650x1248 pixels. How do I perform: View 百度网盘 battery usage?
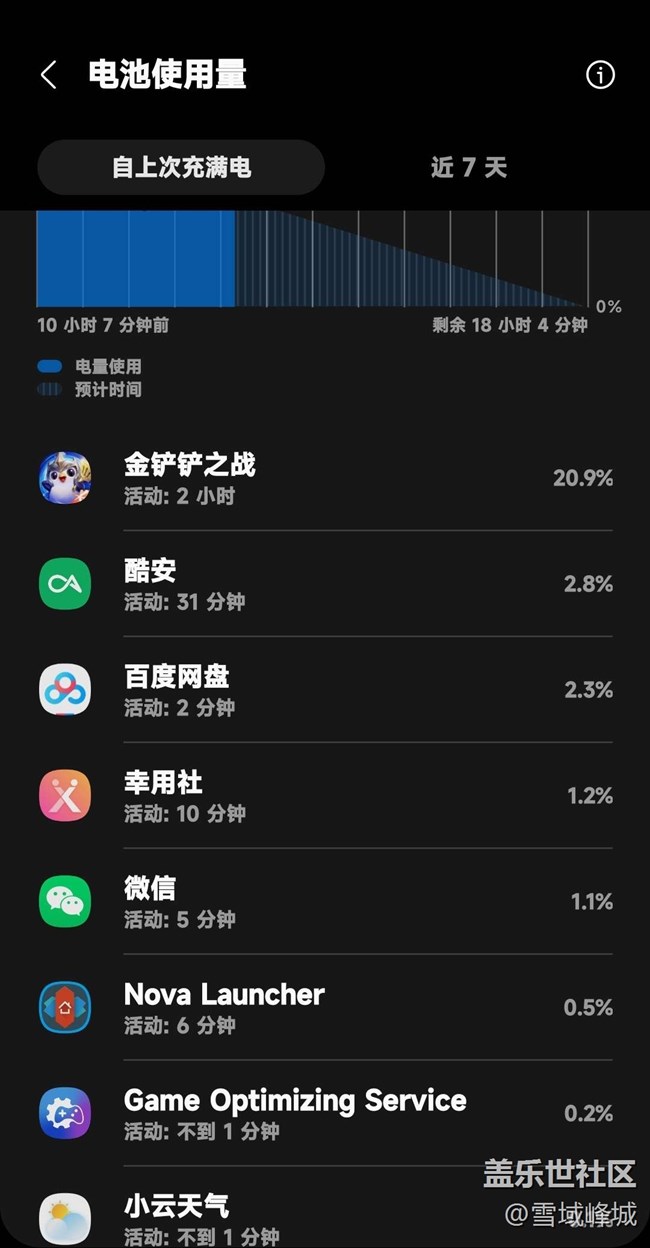click(325, 690)
